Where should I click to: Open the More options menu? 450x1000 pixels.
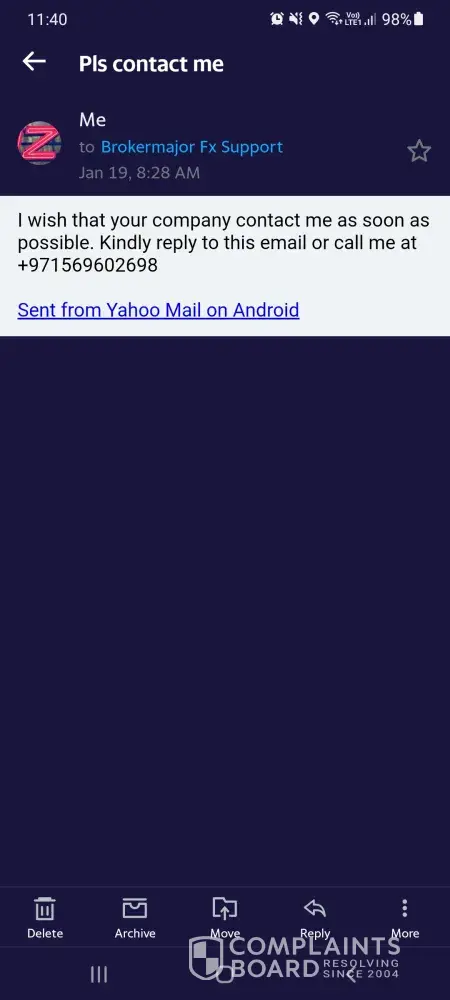pyautogui.click(x=405, y=918)
